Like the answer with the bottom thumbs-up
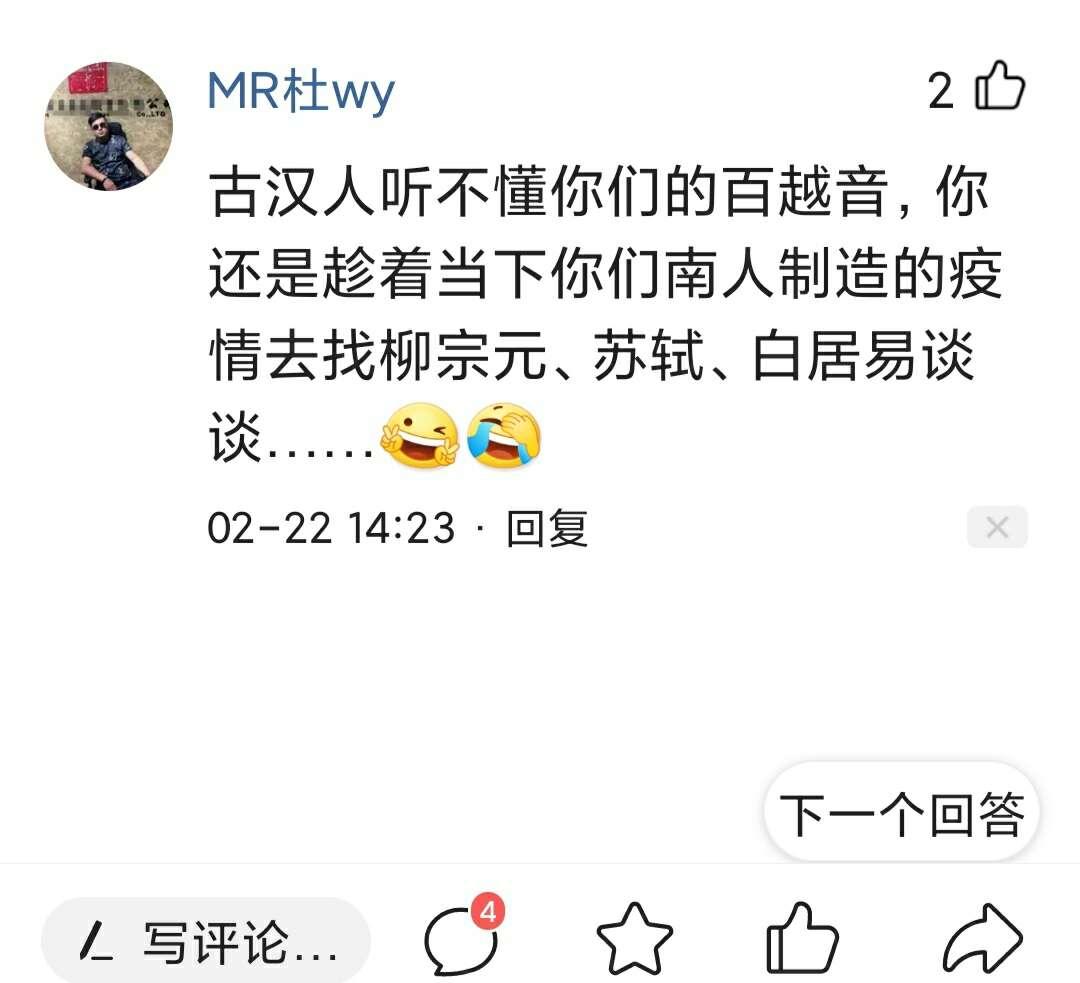Viewport: 1080px width, 983px height. click(x=802, y=938)
